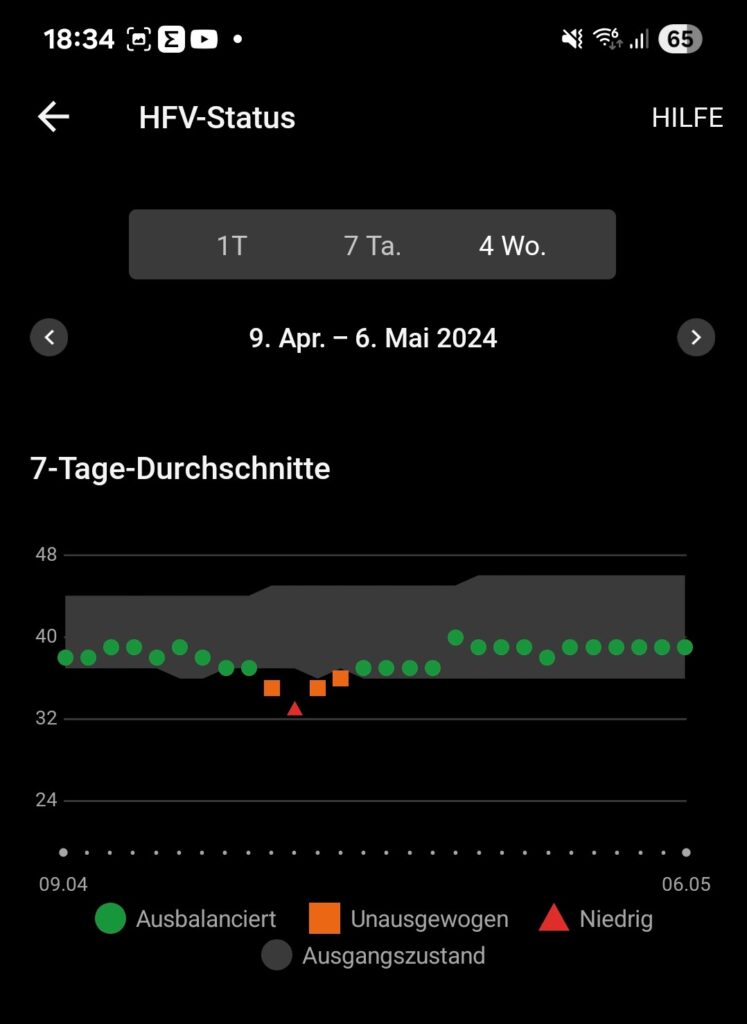Show the next four-week period

tap(696, 338)
